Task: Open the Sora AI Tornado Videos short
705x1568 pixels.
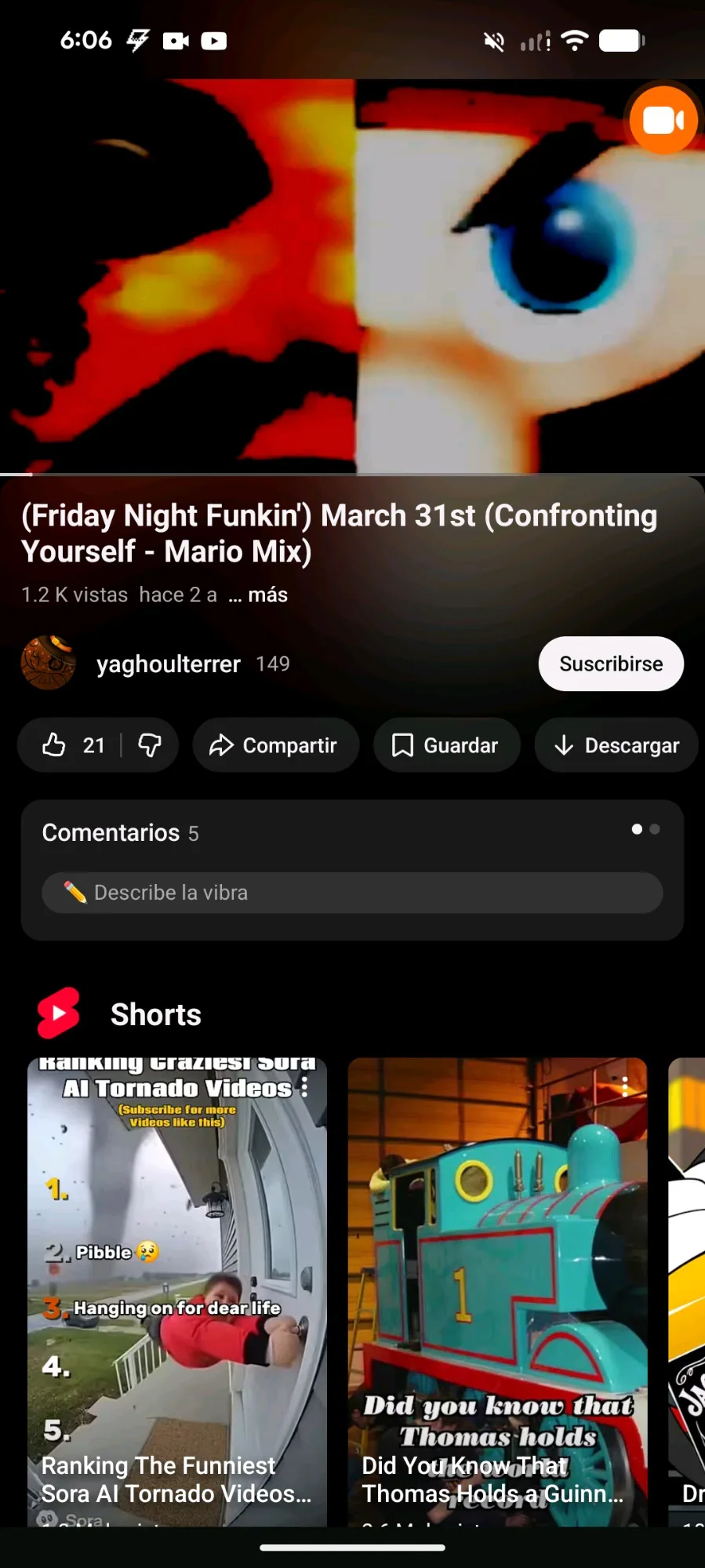Action: [x=177, y=1286]
